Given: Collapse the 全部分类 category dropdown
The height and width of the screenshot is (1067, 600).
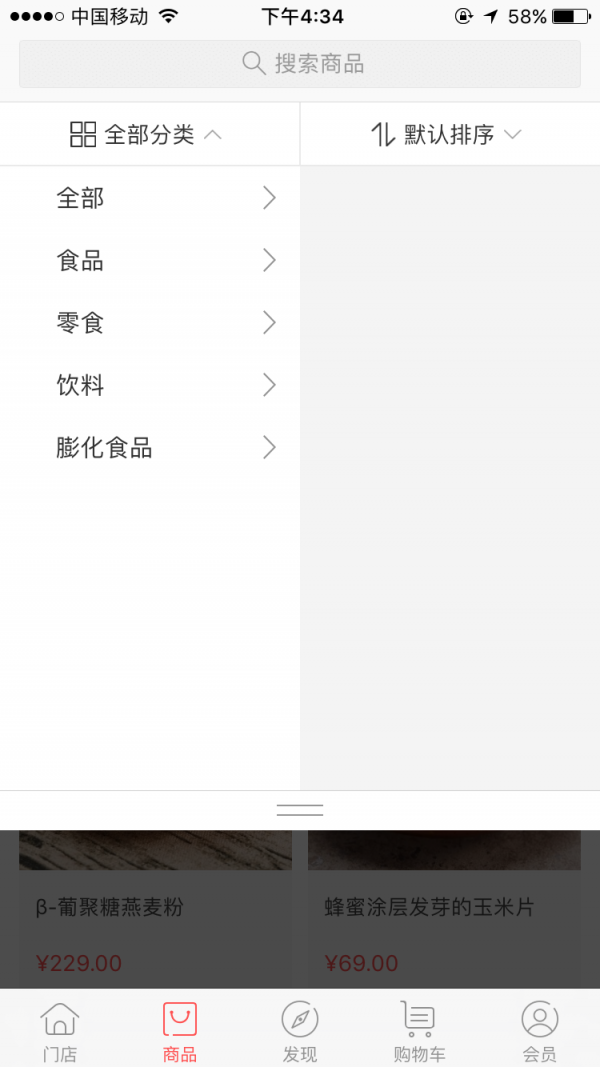Looking at the screenshot, I should pos(148,134).
